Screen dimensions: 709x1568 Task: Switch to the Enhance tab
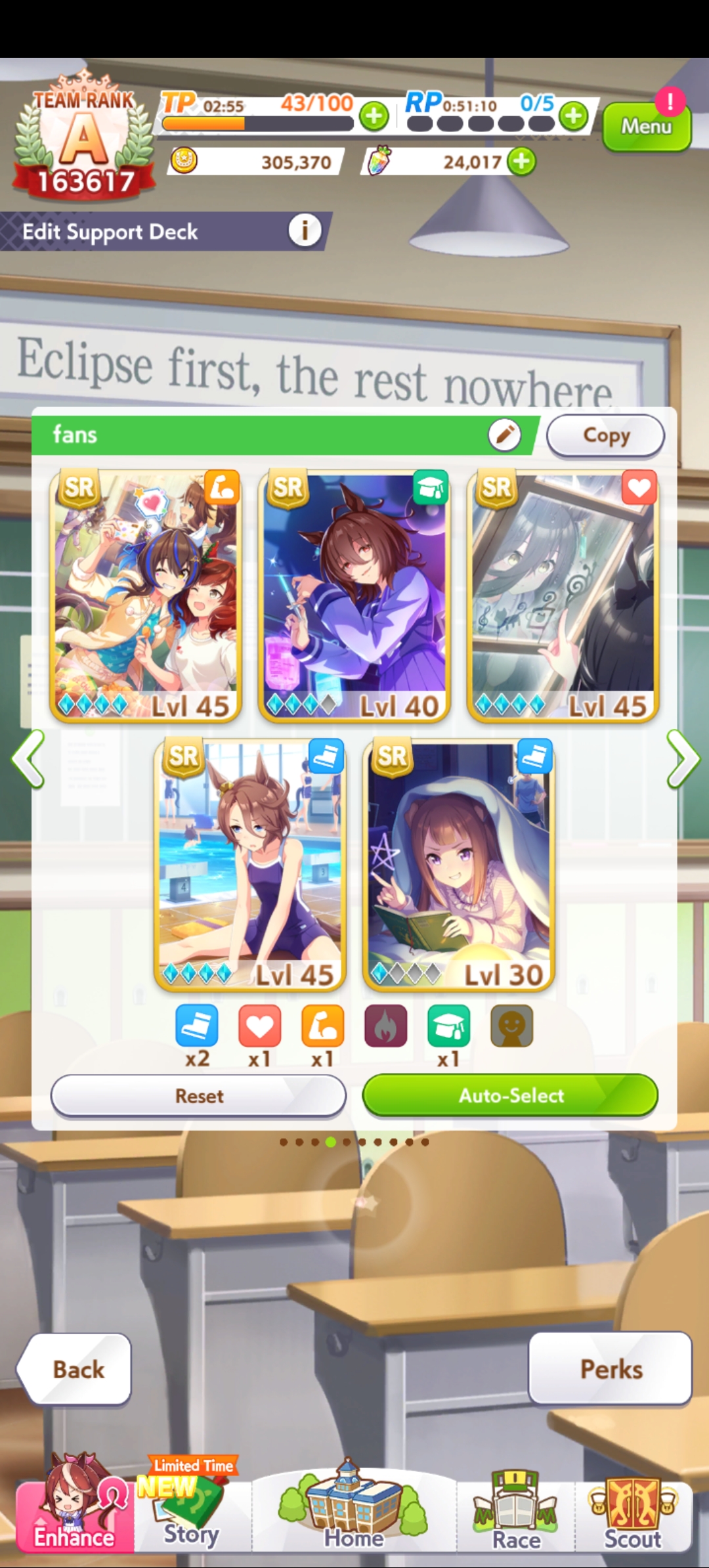pos(74,1517)
